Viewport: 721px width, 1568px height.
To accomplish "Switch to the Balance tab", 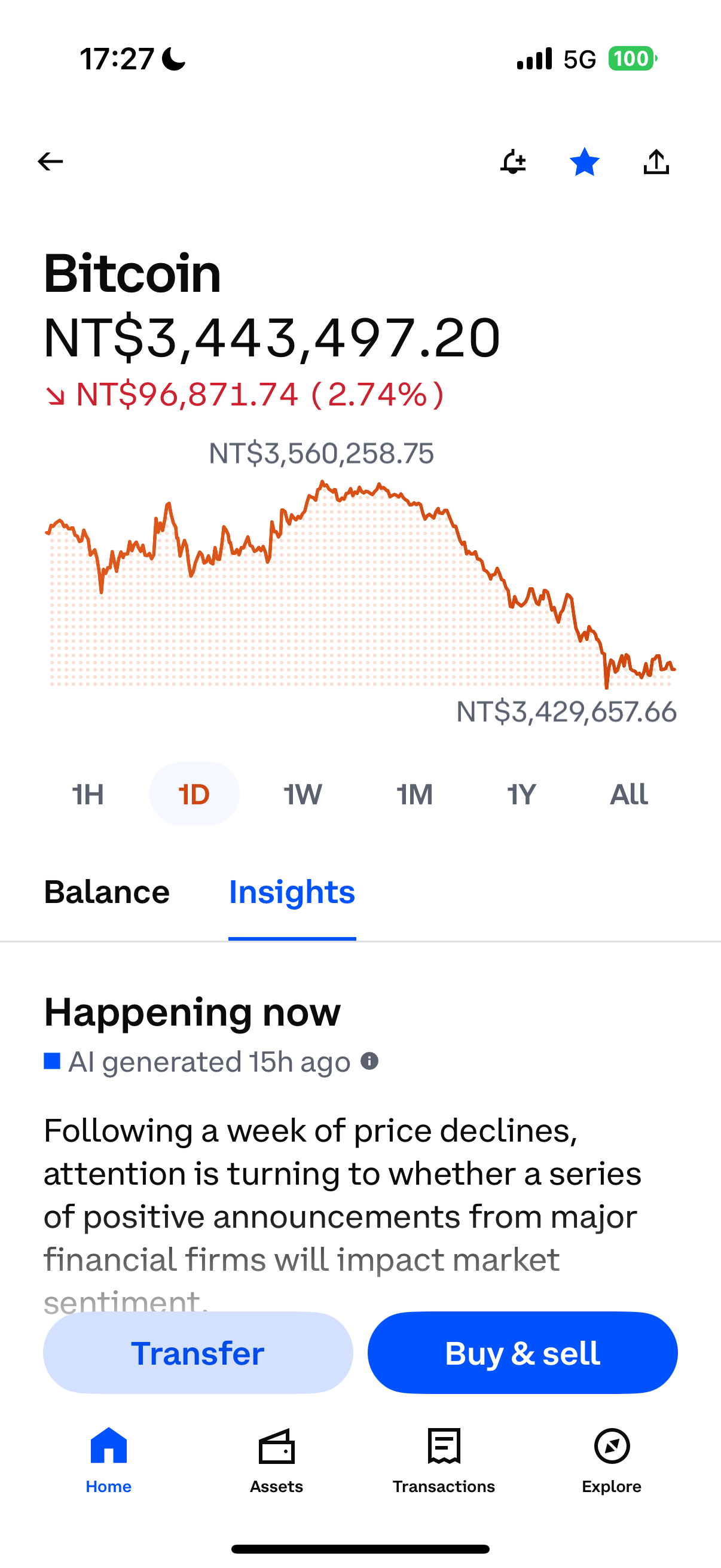I will [107, 891].
